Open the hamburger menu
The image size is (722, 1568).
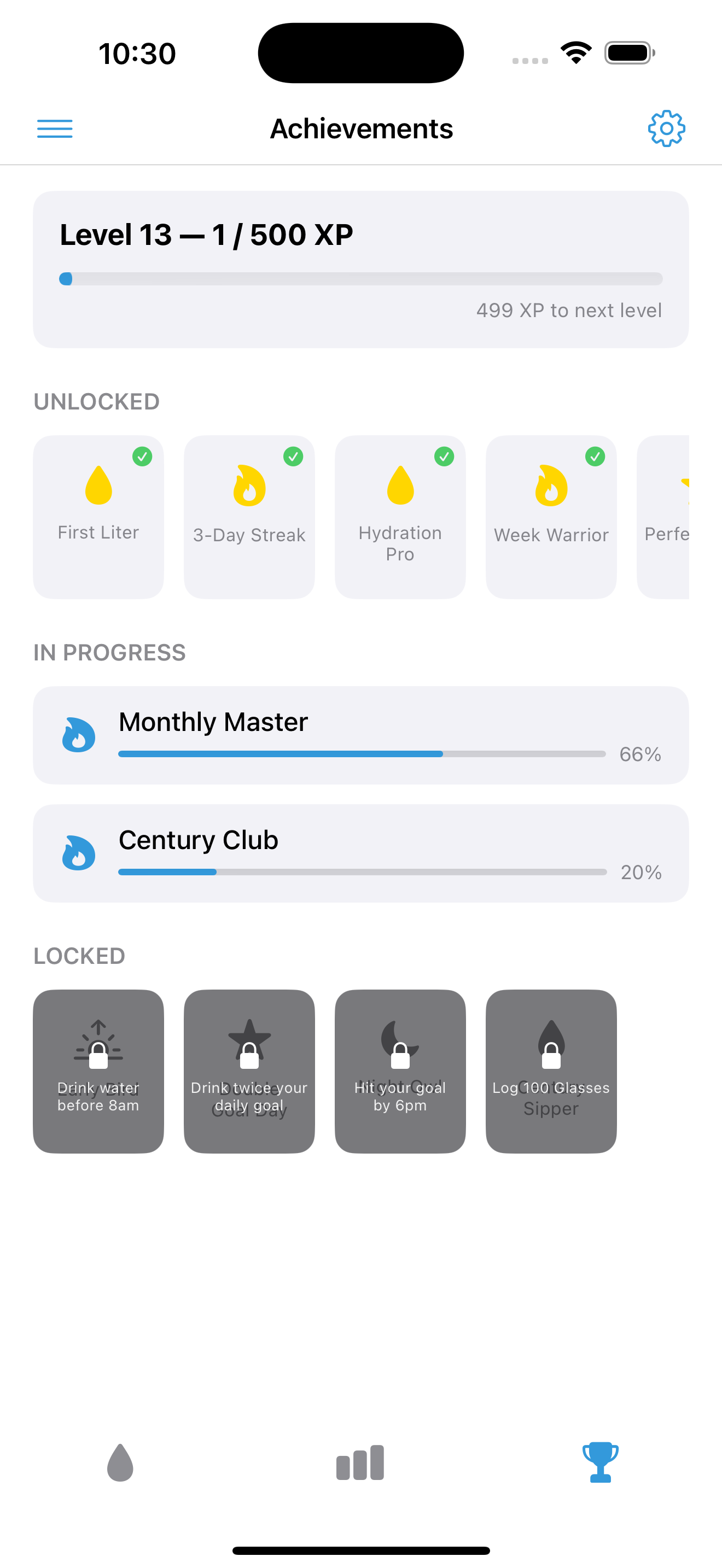point(55,128)
